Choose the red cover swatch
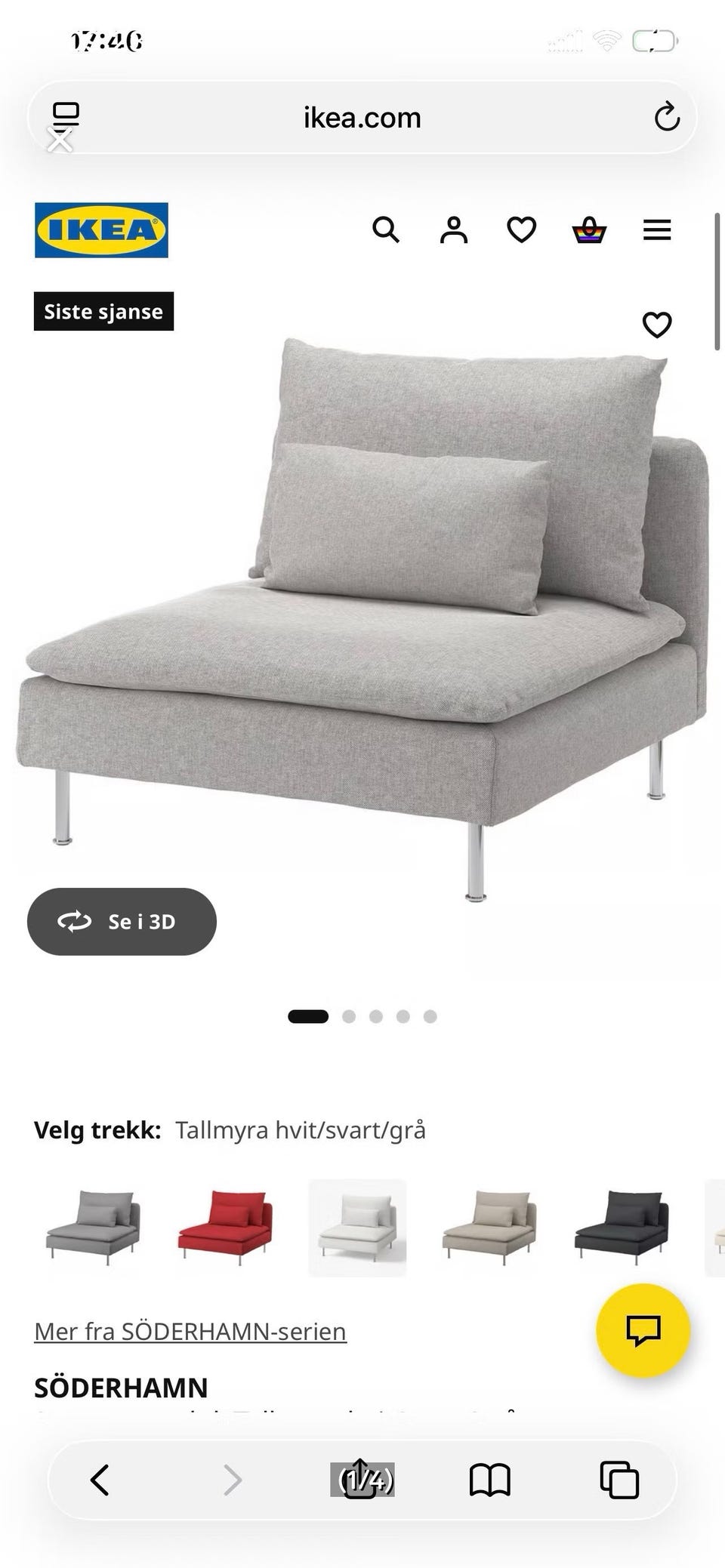The width and height of the screenshot is (725, 1568). point(225,1228)
